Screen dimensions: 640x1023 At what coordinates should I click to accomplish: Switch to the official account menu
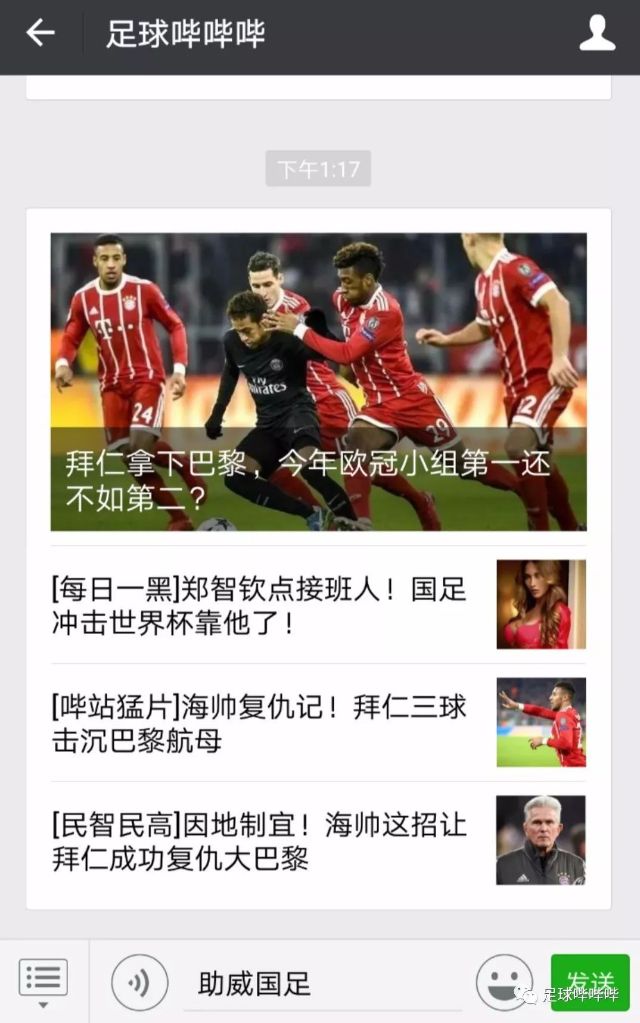43,982
